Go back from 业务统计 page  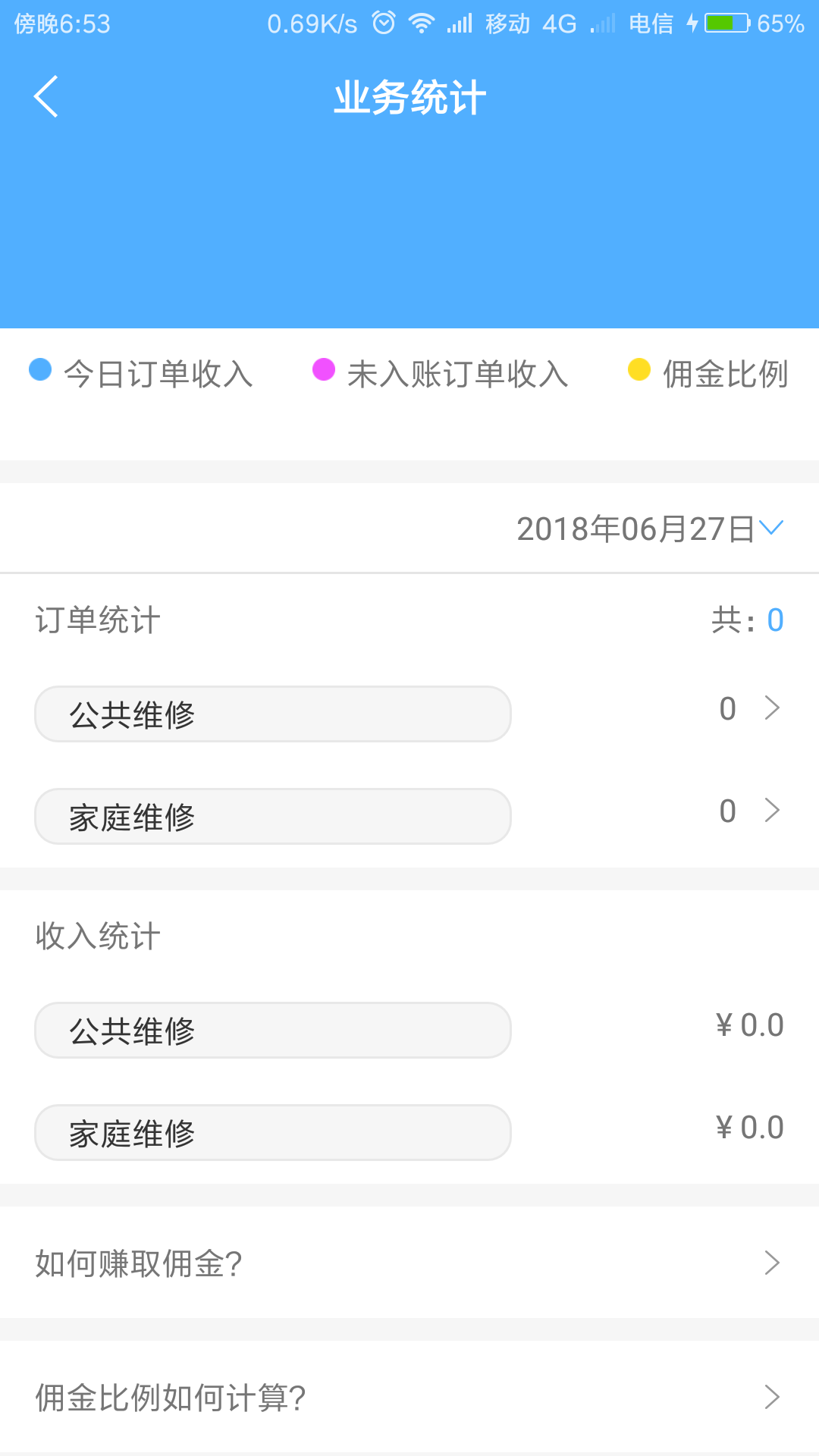pyautogui.click(x=46, y=97)
